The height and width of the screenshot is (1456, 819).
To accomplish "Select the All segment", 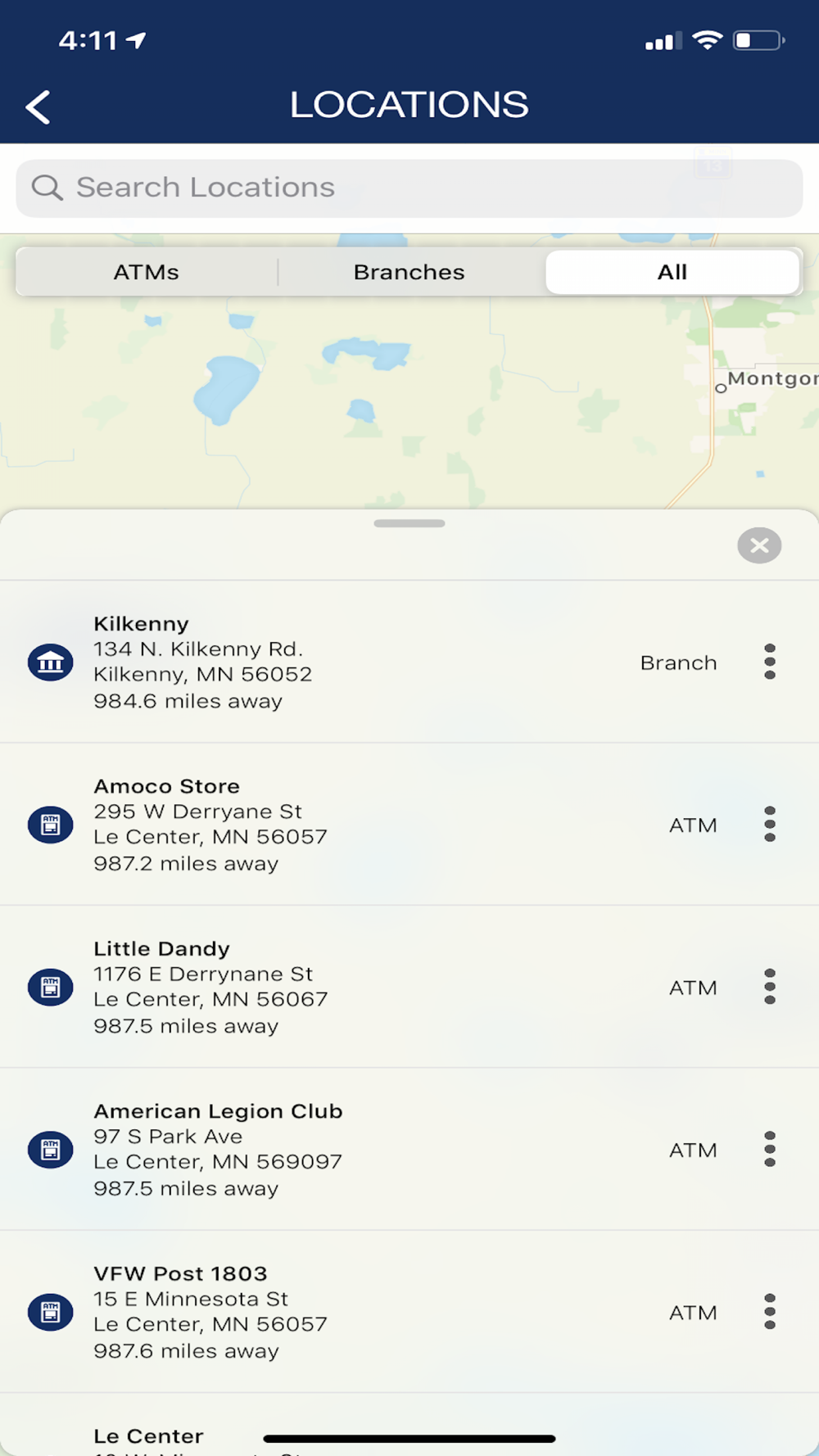I will 672,272.
